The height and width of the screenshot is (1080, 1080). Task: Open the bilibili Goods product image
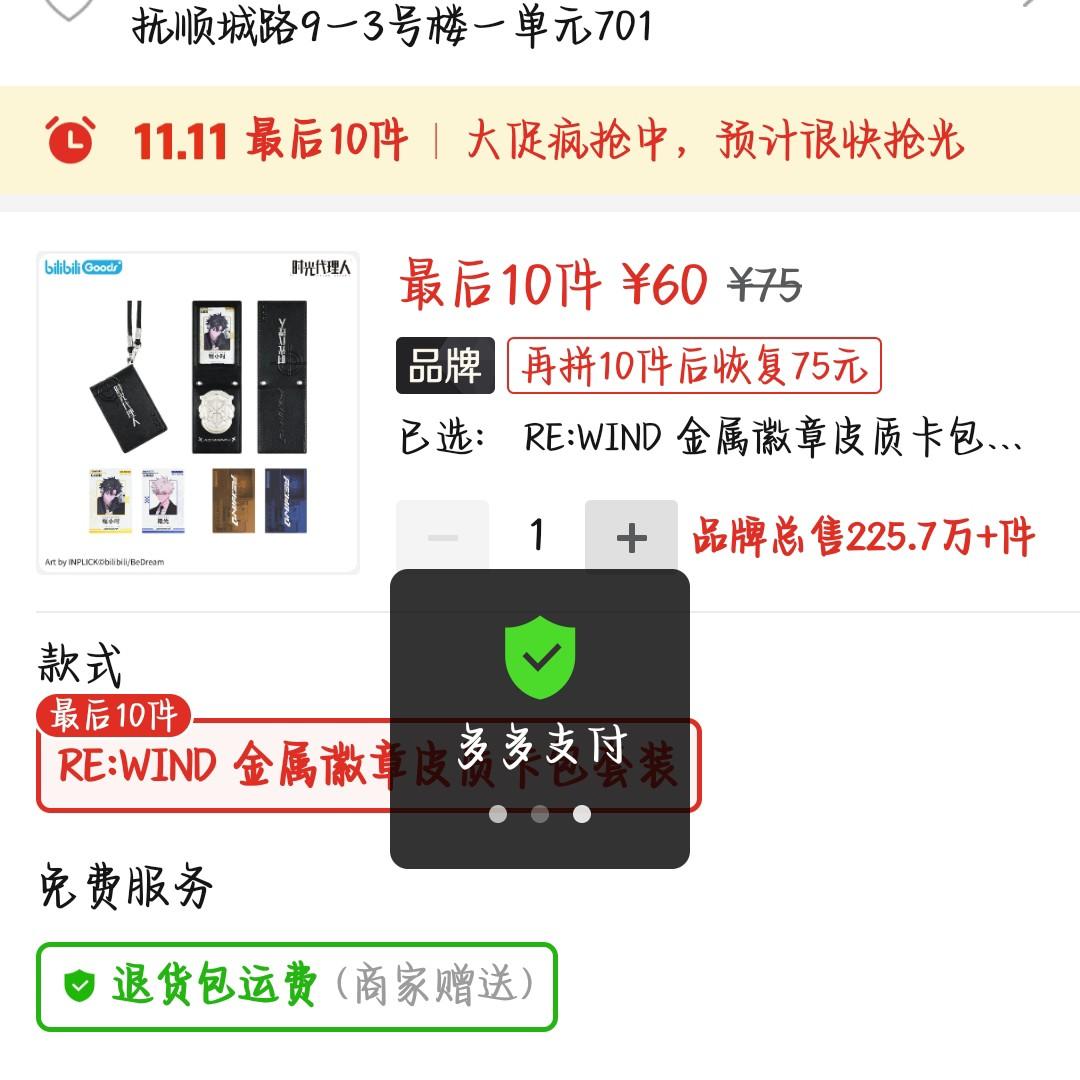(198, 413)
